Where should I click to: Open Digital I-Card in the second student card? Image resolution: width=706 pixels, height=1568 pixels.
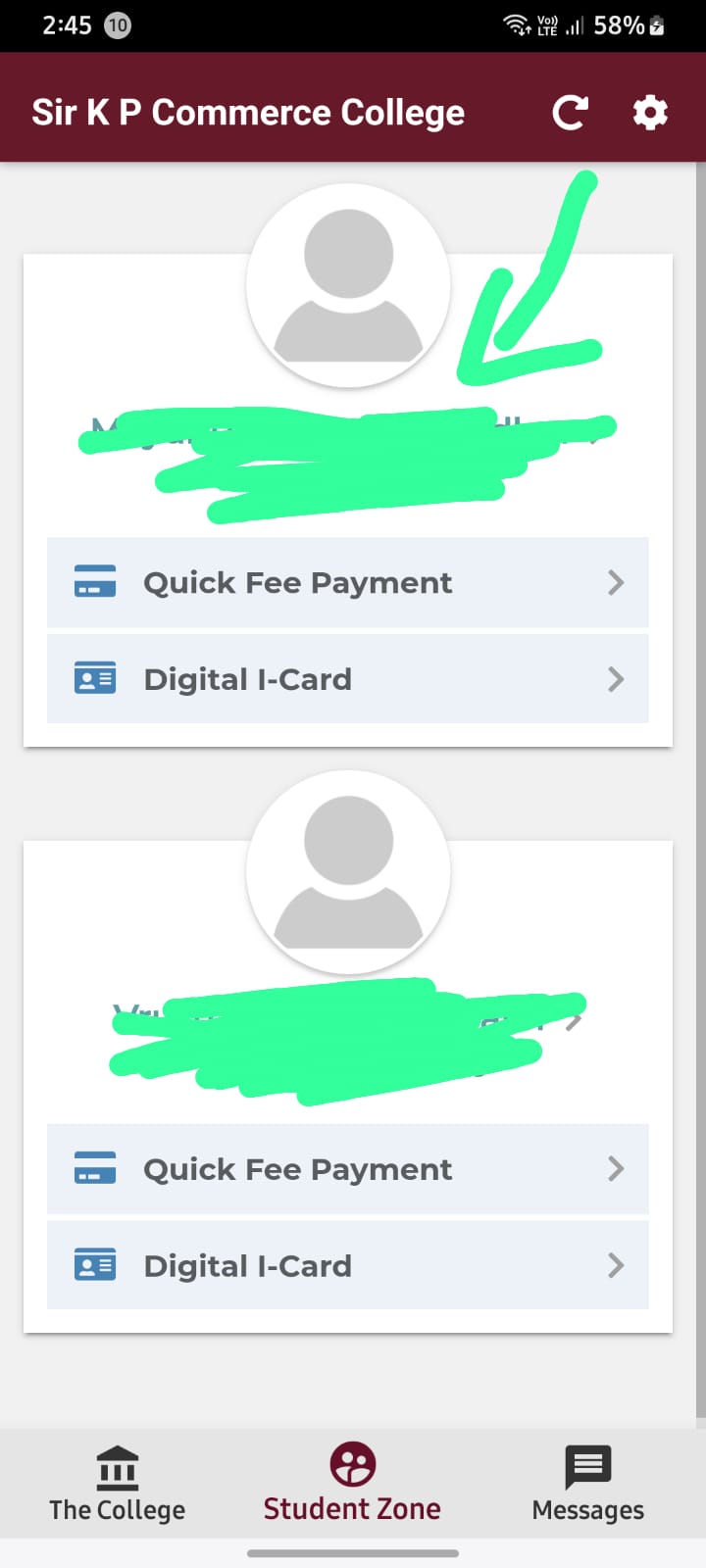tap(347, 1265)
